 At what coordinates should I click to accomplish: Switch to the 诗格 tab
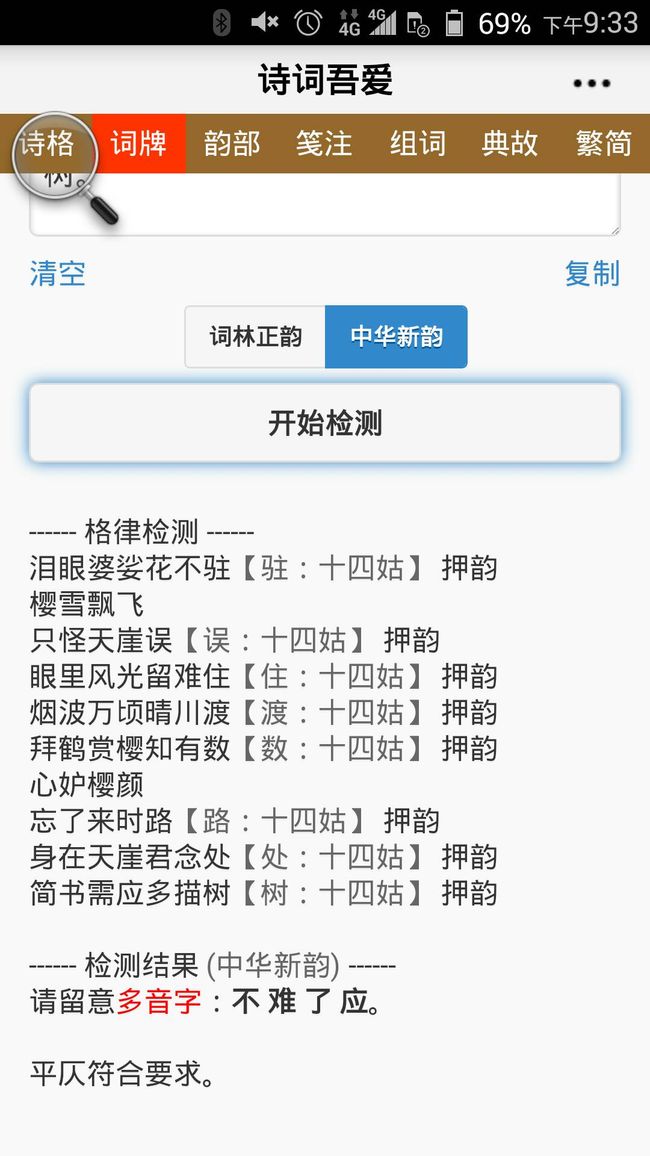[x=46, y=143]
